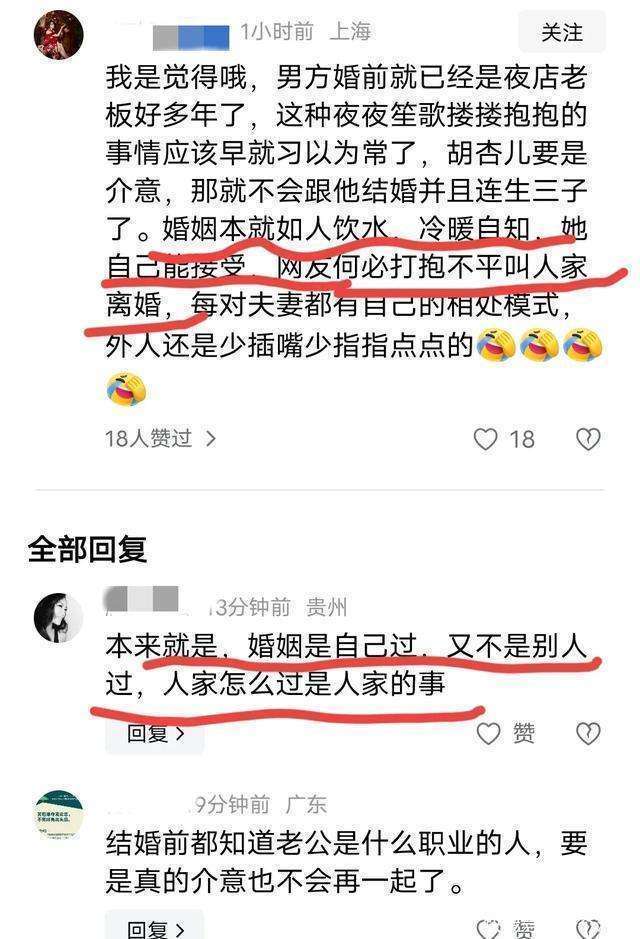Dislike the main comment with broken heart
This screenshot has width=640, height=939.
click(x=588, y=439)
